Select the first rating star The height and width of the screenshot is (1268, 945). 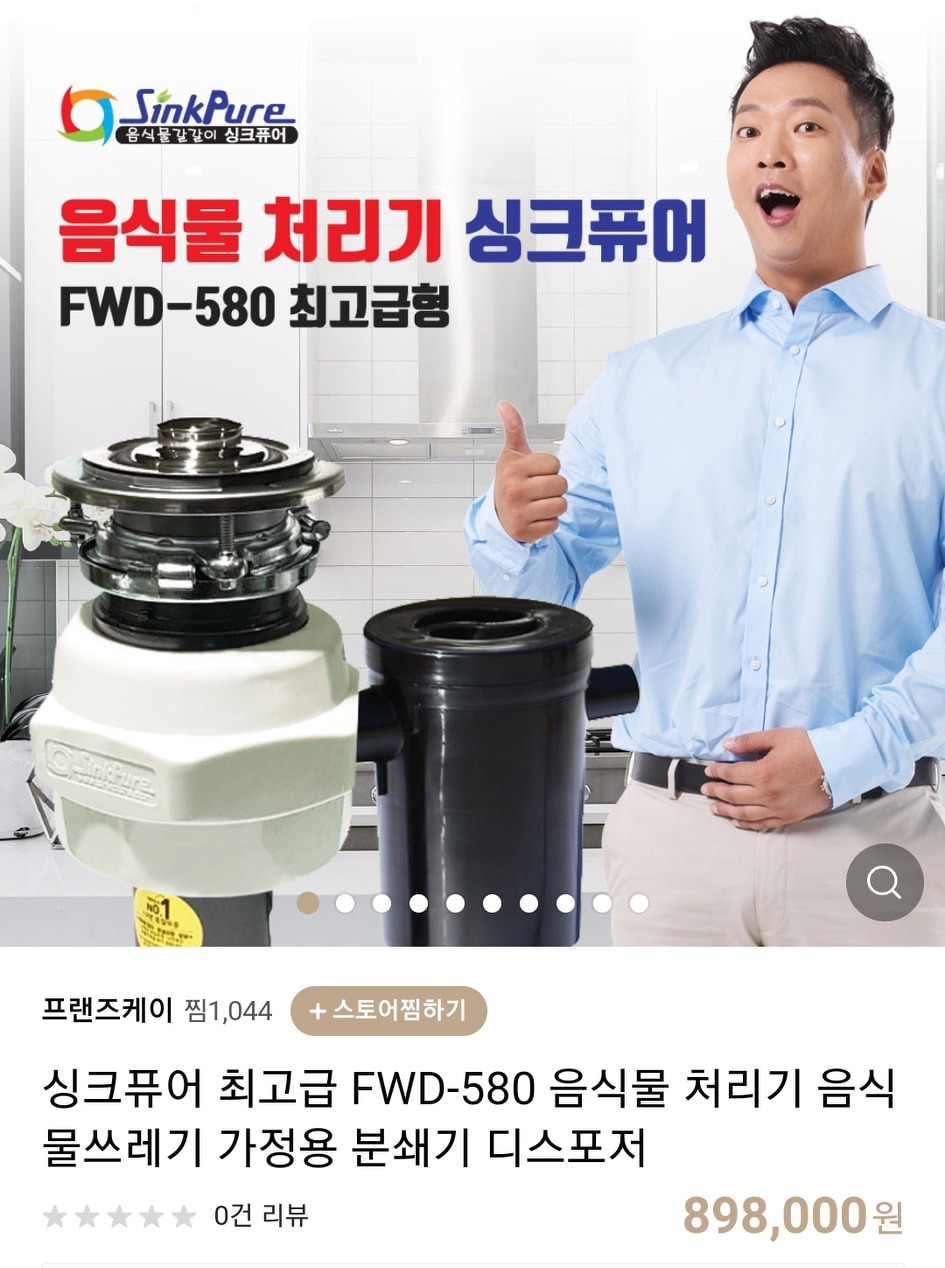point(56,1216)
